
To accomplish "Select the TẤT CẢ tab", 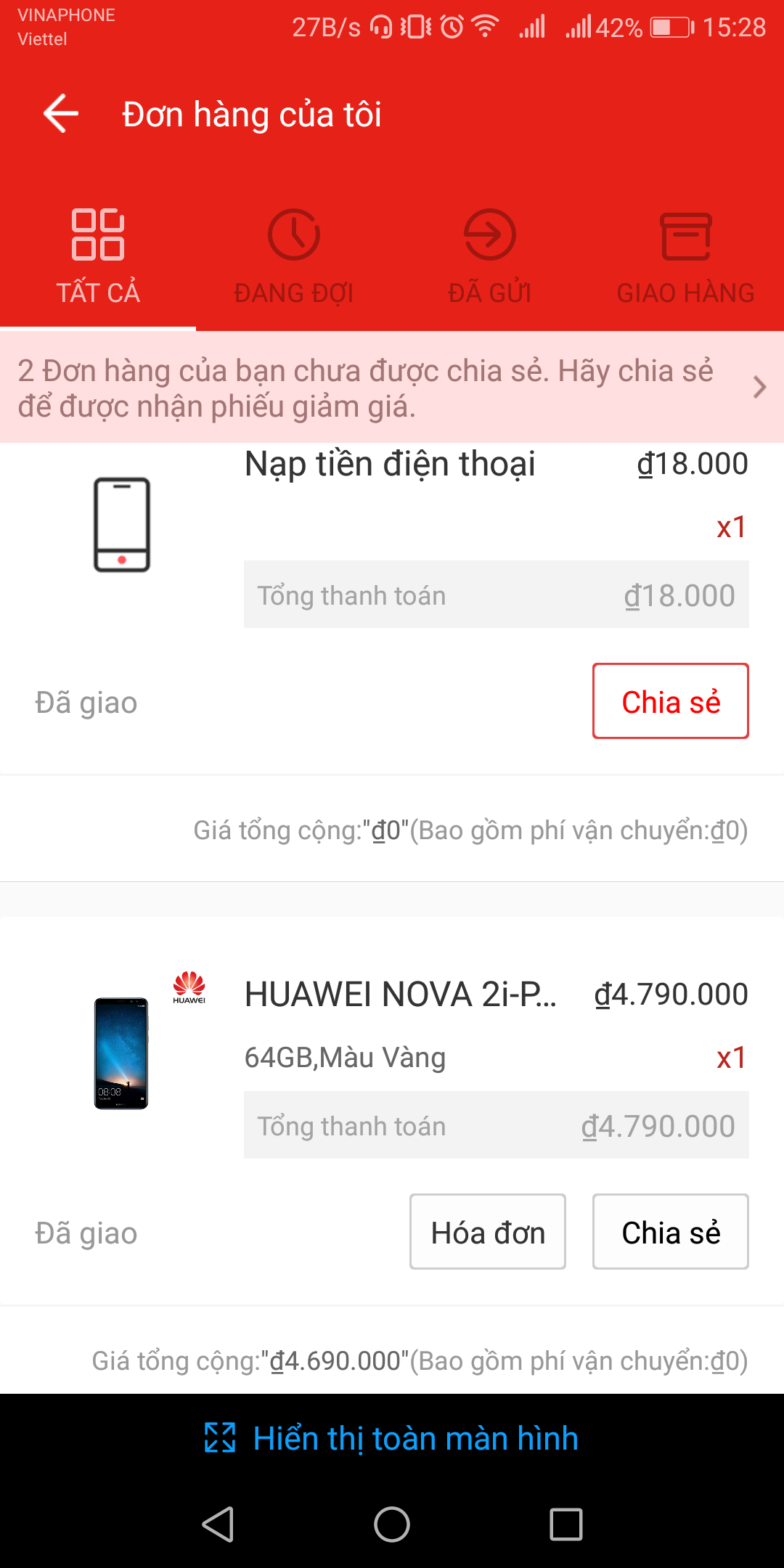I will (98, 258).
